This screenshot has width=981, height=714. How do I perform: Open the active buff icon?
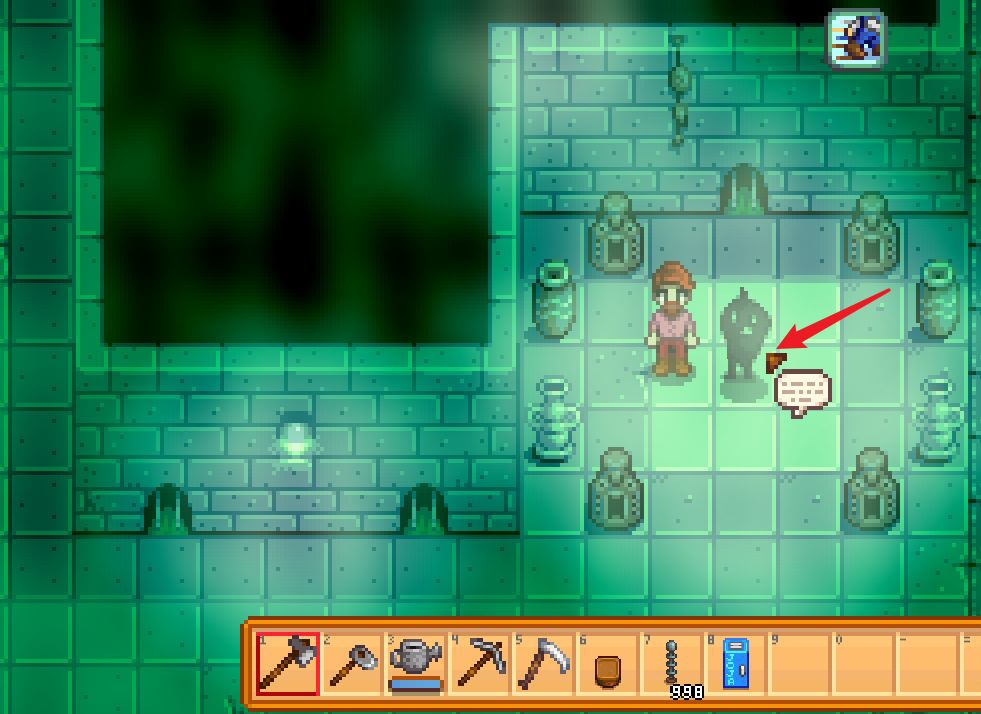pyautogui.click(x=858, y=39)
